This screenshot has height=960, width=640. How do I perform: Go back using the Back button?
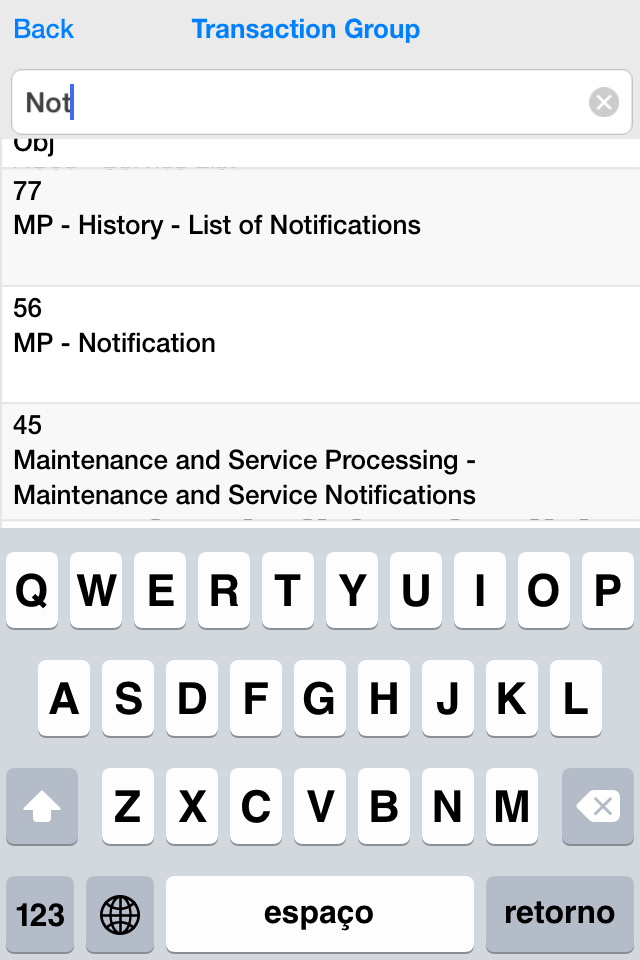coord(44,30)
